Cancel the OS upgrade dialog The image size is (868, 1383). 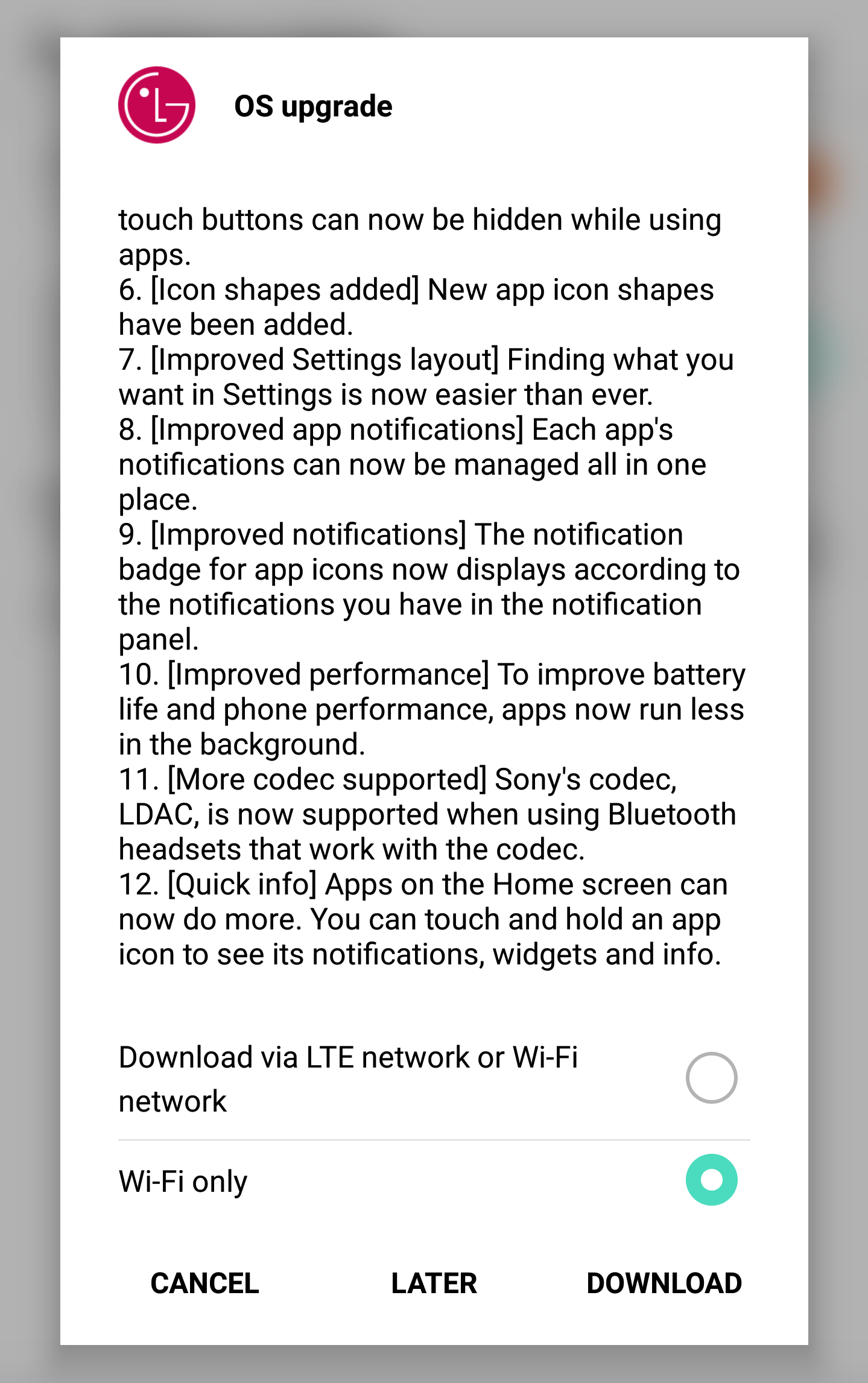point(204,1283)
